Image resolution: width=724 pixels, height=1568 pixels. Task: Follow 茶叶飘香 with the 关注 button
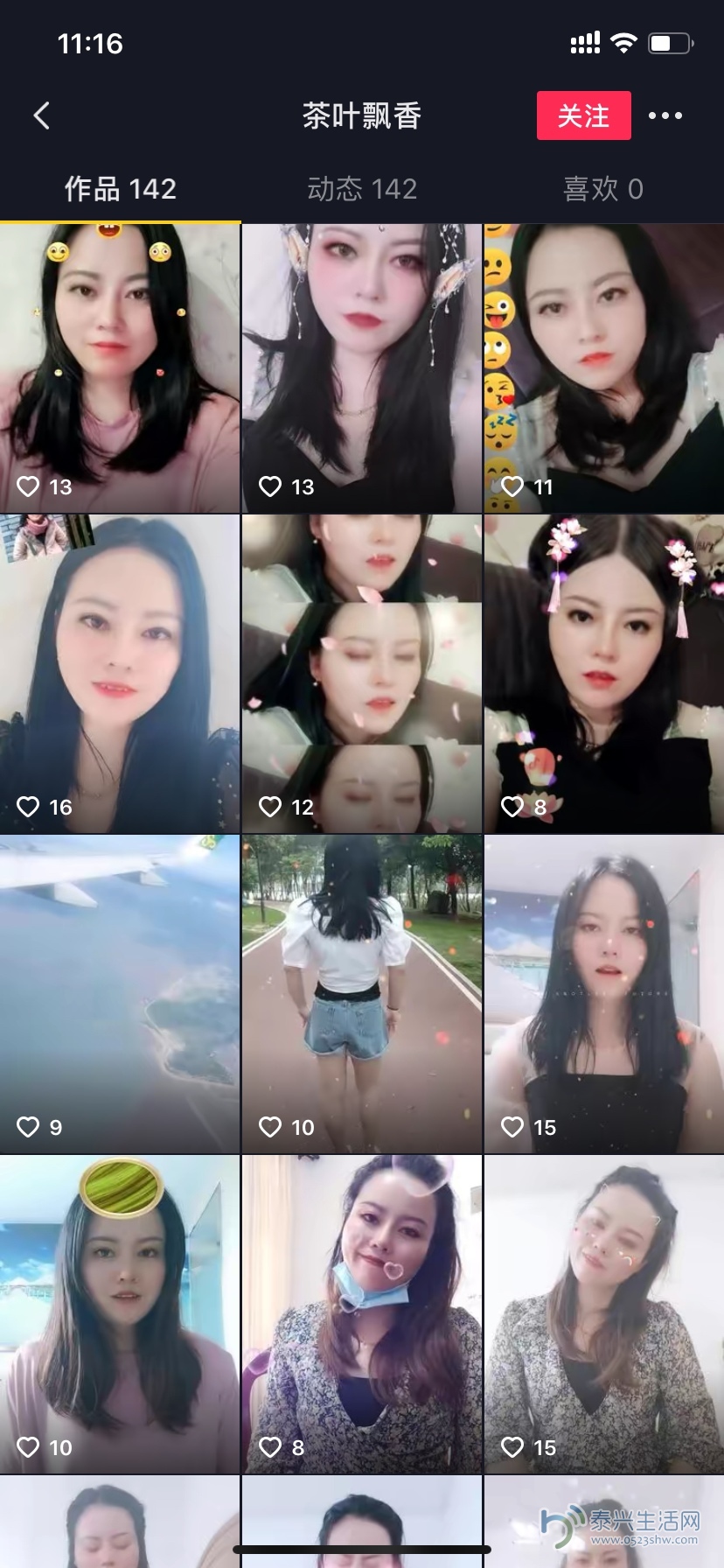[x=583, y=115]
